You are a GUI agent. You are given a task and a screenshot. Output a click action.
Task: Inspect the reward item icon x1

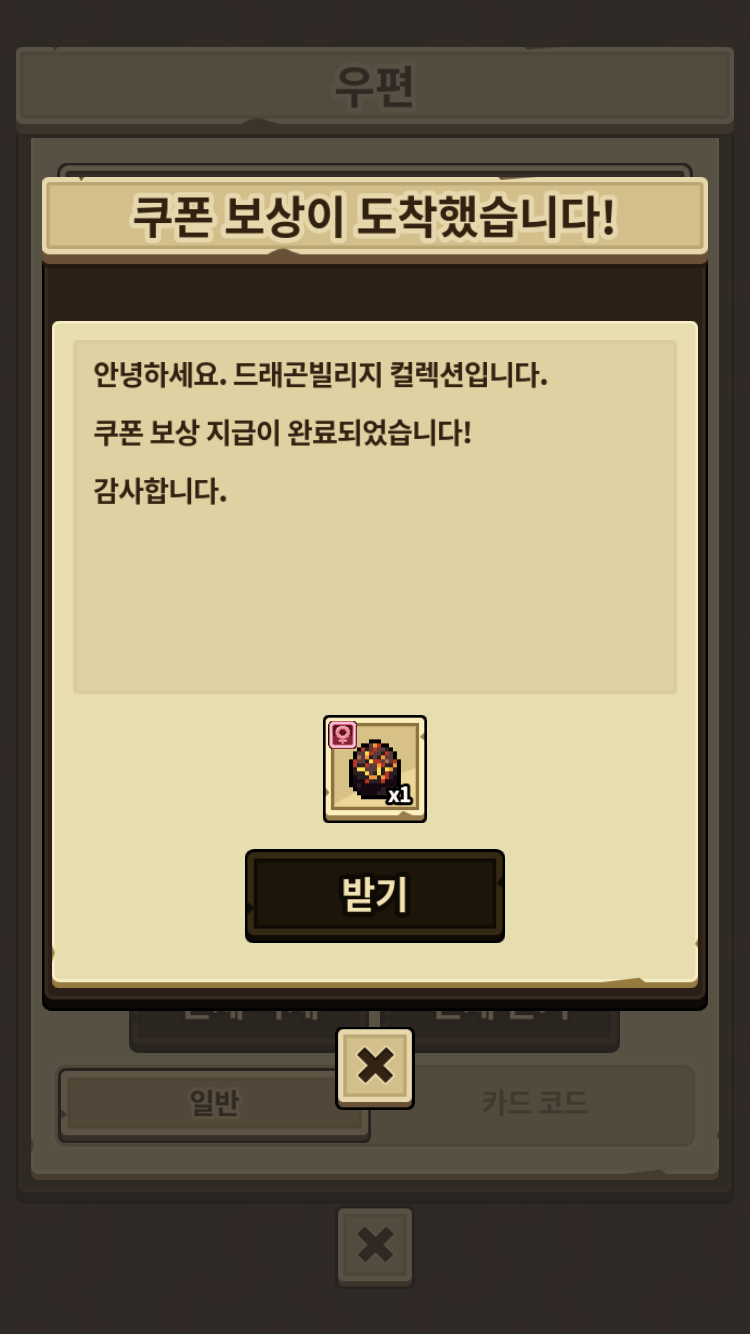click(x=375, y=769)
